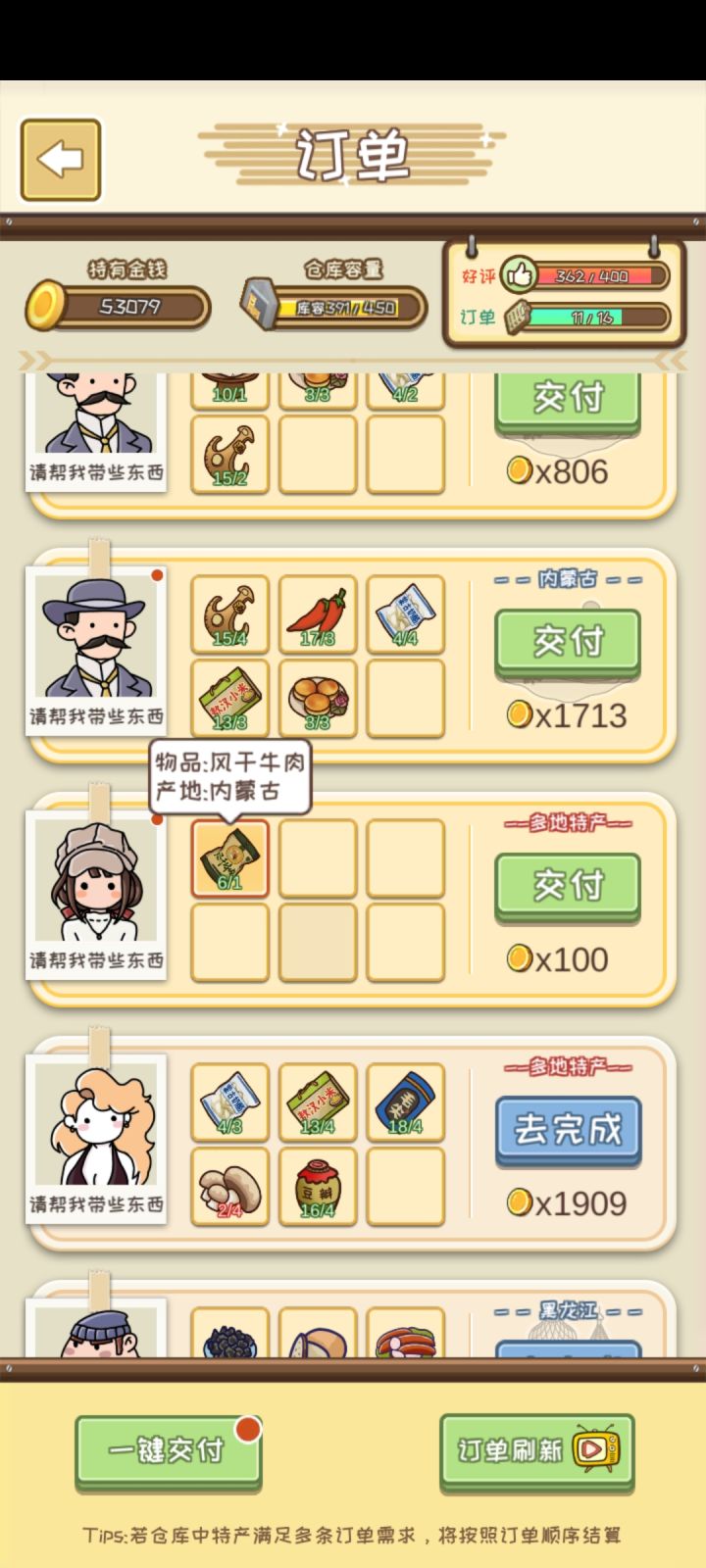The width and height of the screenshot is (706, 1568).
Task: Tap the 一键交付 one-click deliver button
Action: (x=168, y=1454)
